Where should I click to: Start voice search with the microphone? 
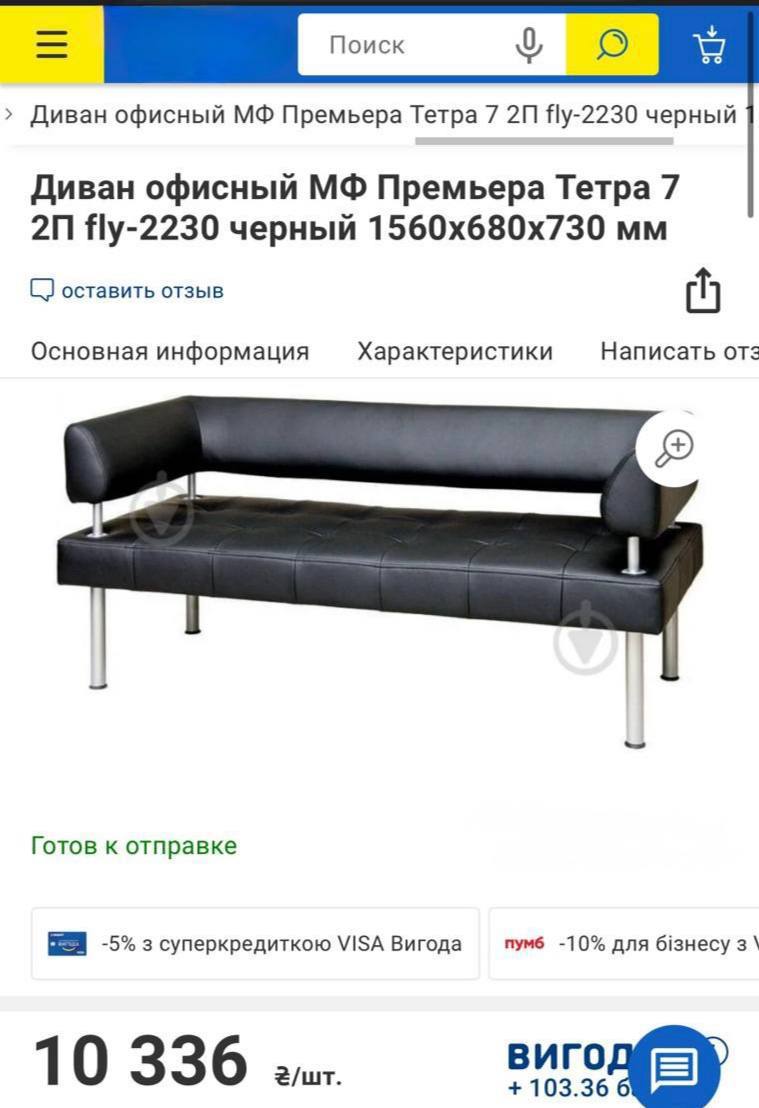point(529,45)
